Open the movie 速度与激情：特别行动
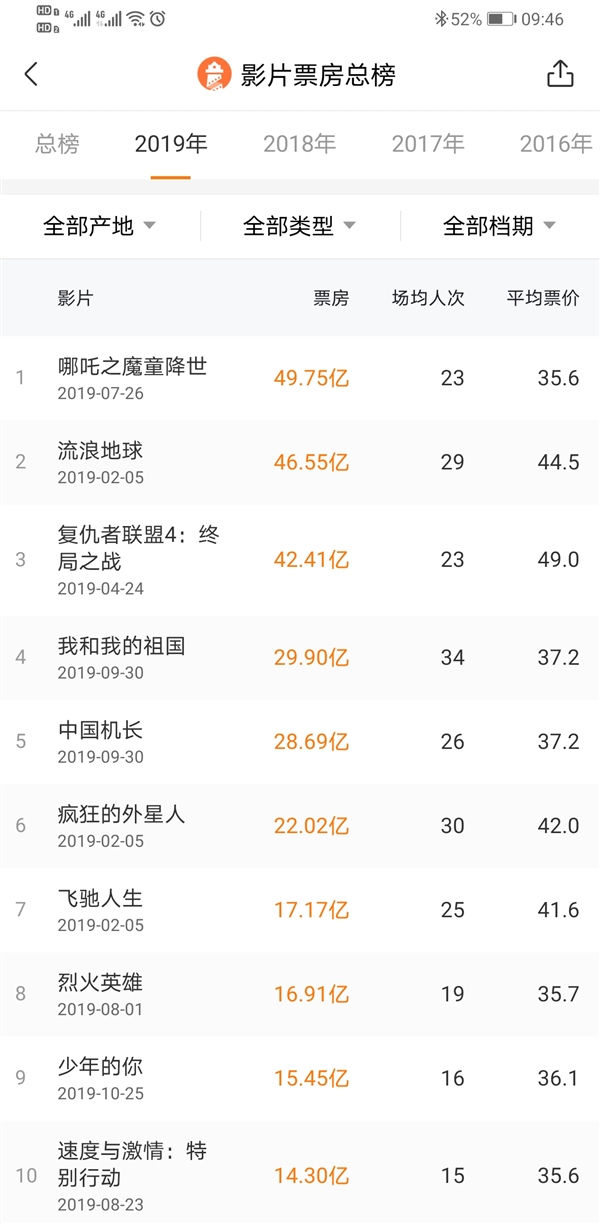Viewport: 600px width, 1224px height. [132, 1164]
